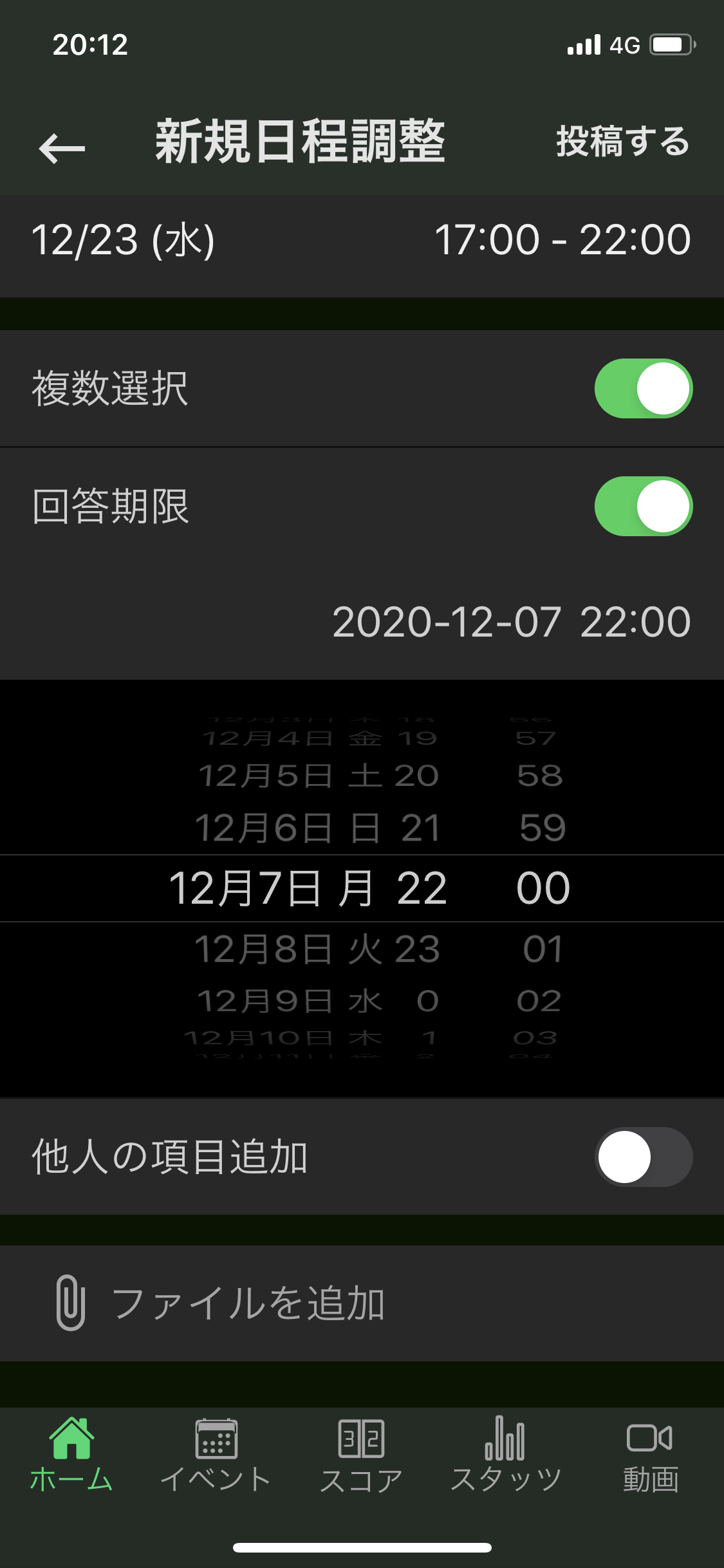This screenshot has width=724, height=1568.
Task: Switch to the 動画 tab
Action: 651,1454
